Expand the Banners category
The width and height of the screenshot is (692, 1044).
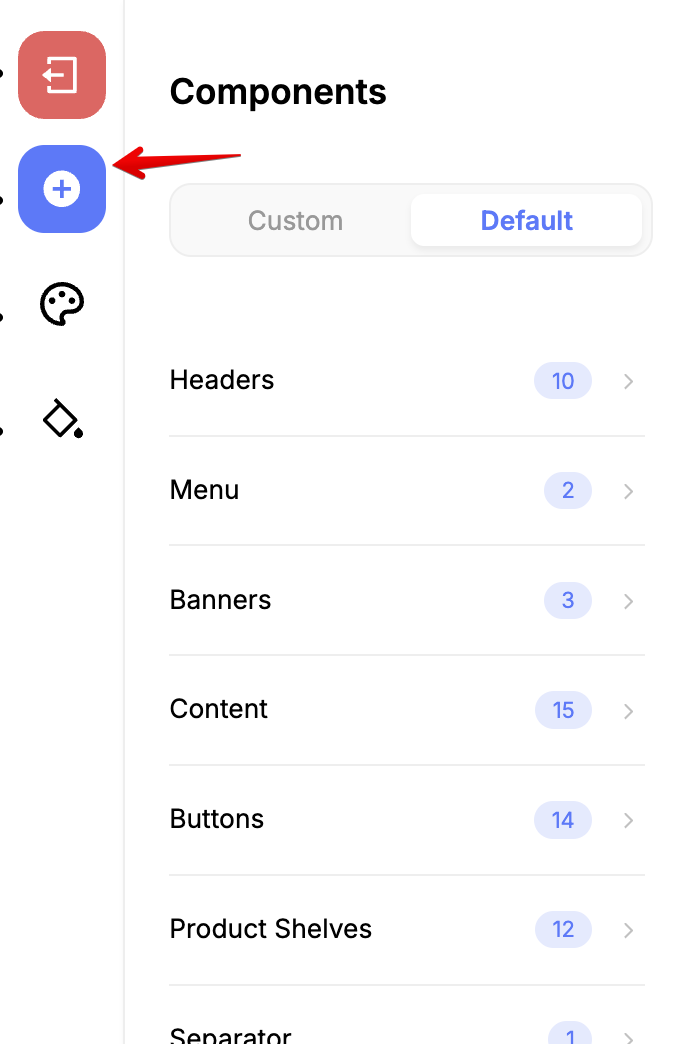tap(407, 601)
